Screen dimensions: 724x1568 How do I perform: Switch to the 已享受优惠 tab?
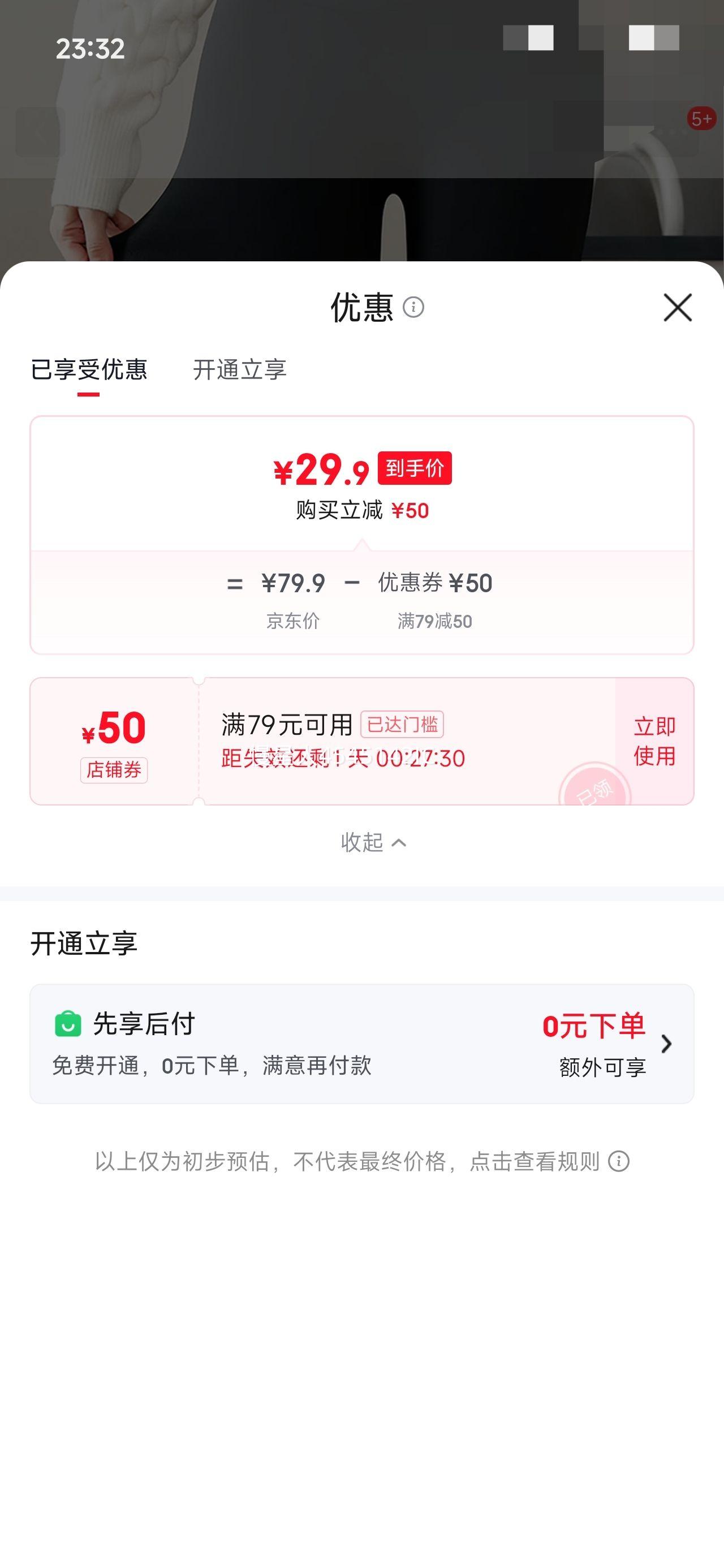click(89, 369)
